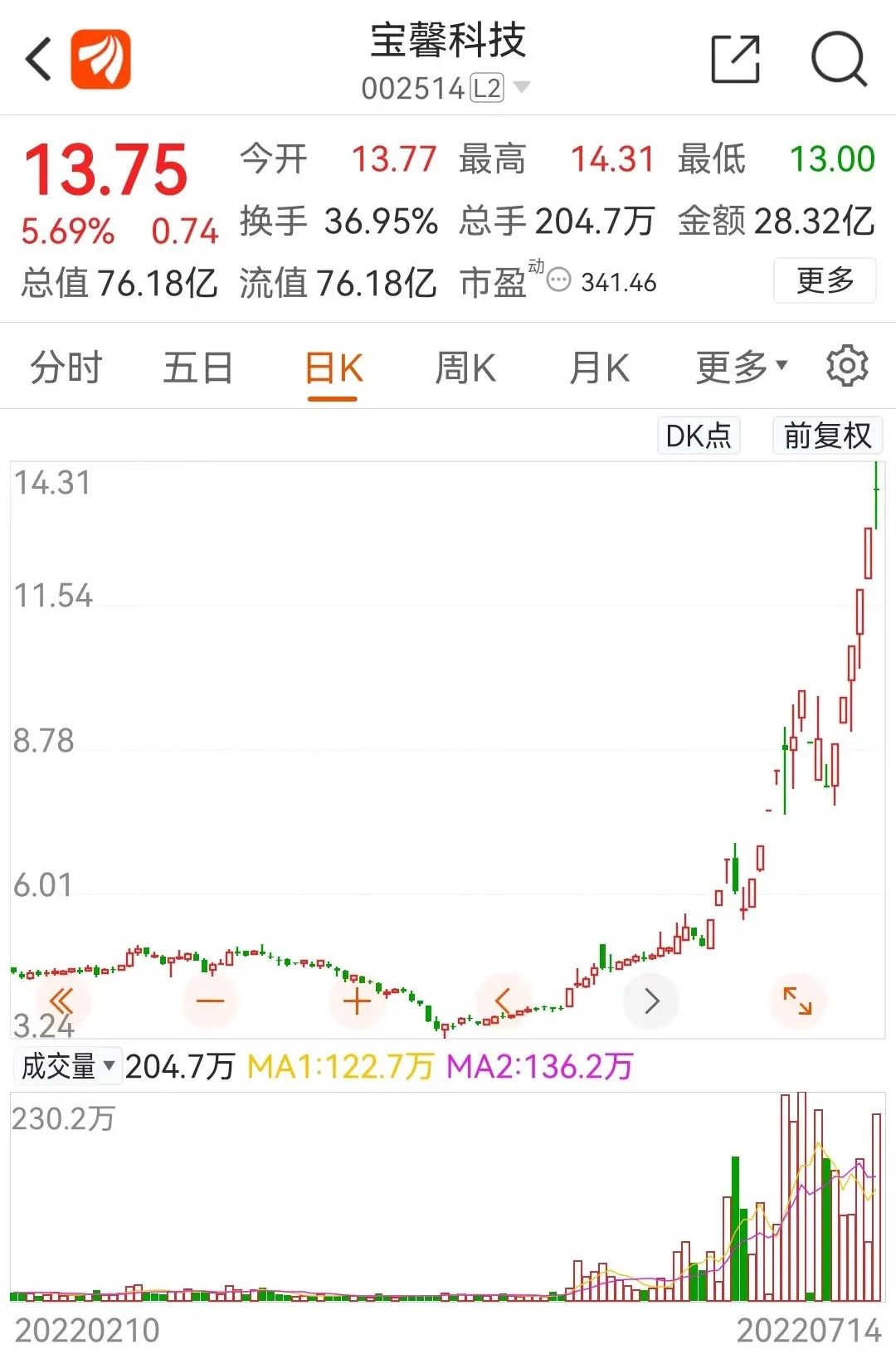Open stock search
The height and width of the screenshot is (1354, 896).
point(838,60)
